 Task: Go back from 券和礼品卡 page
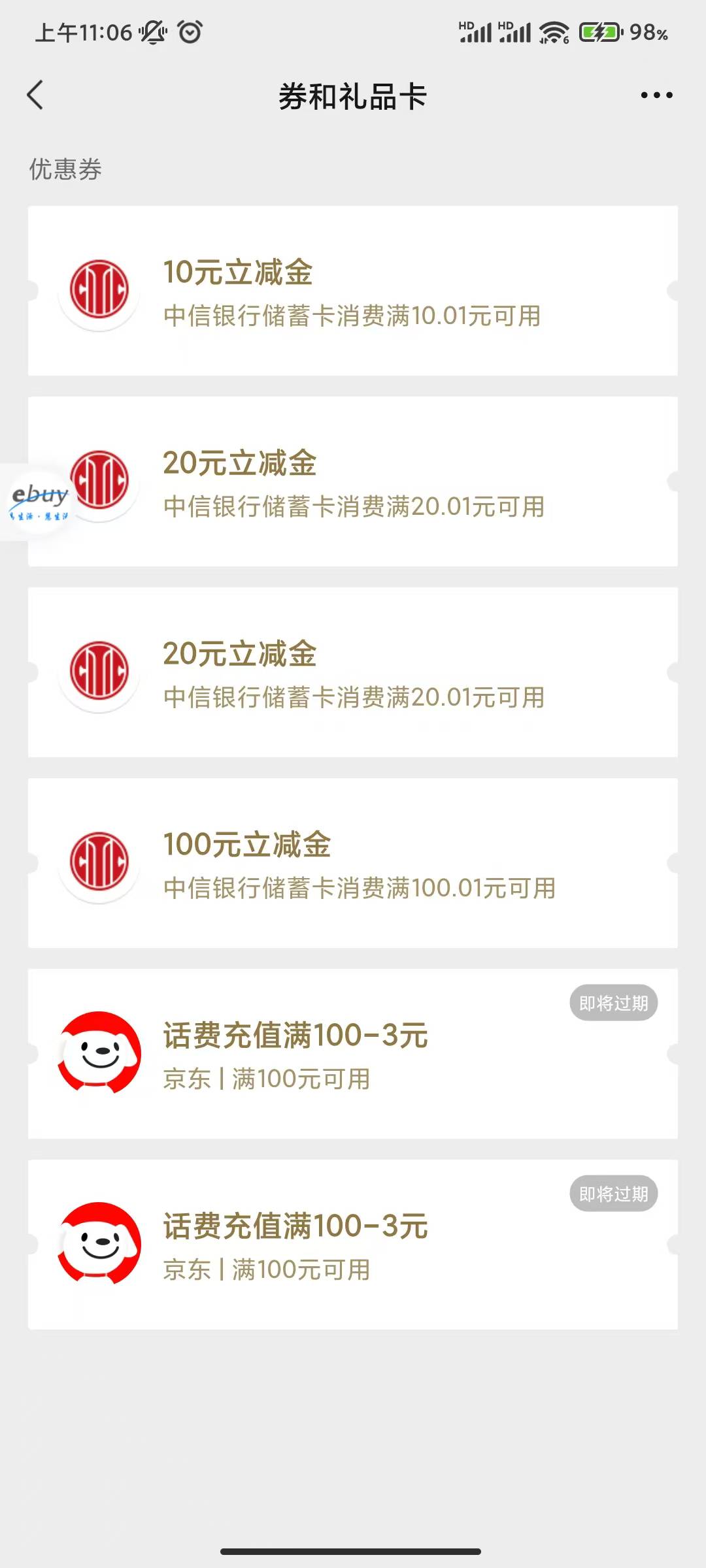coord(35,95)
